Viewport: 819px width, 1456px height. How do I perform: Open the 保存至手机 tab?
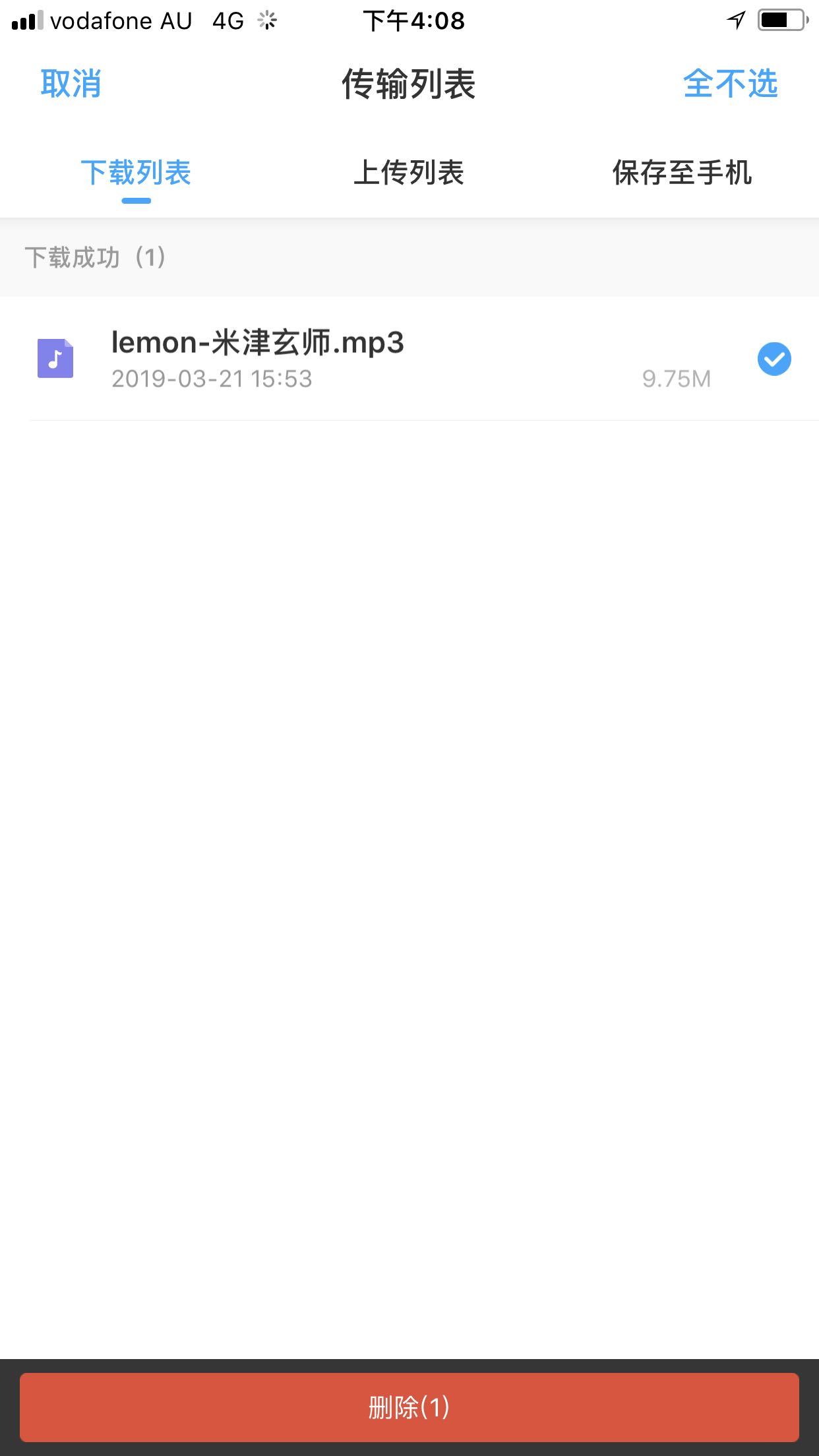coord(682,173)
